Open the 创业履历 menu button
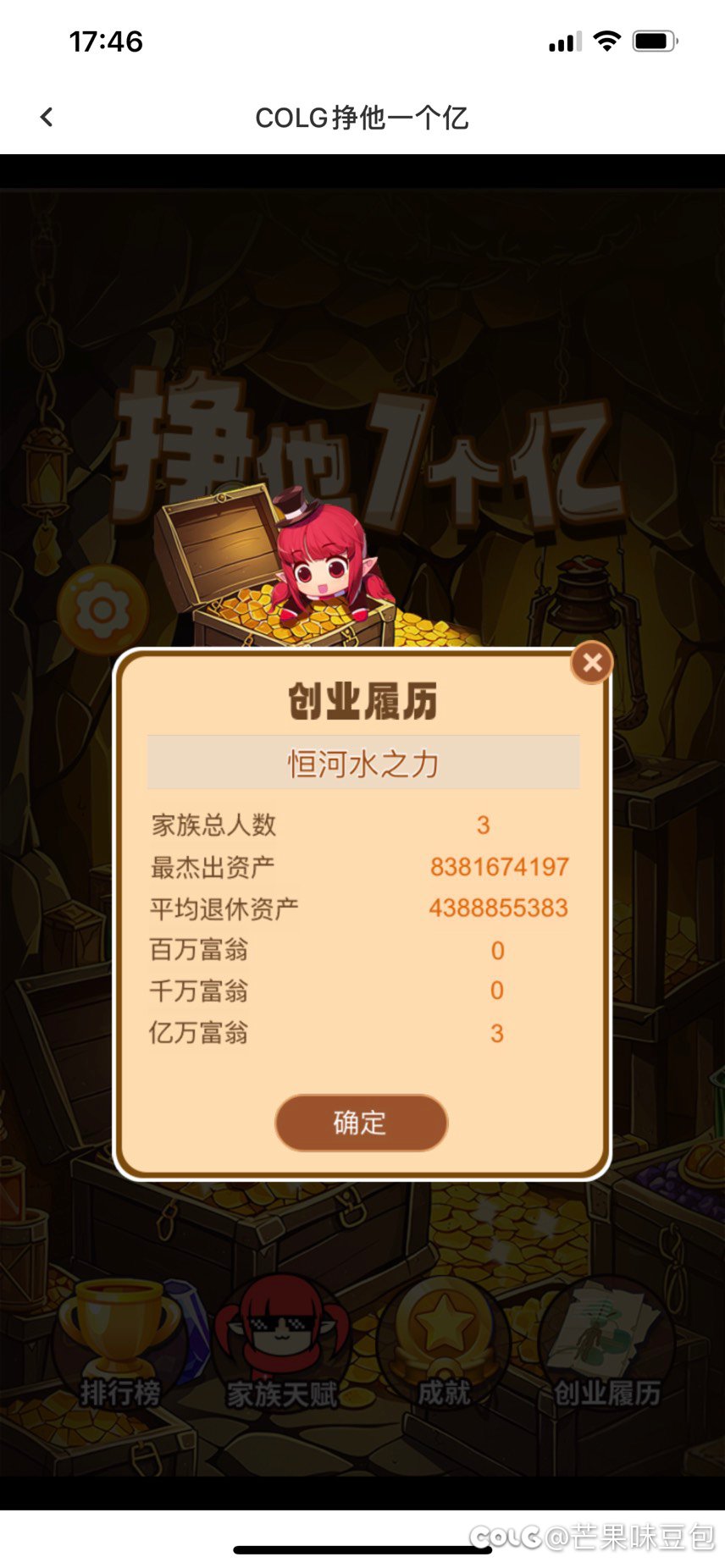Image resolution: width=725 pixels, height=1568 pixels. tap(606, 1344)
